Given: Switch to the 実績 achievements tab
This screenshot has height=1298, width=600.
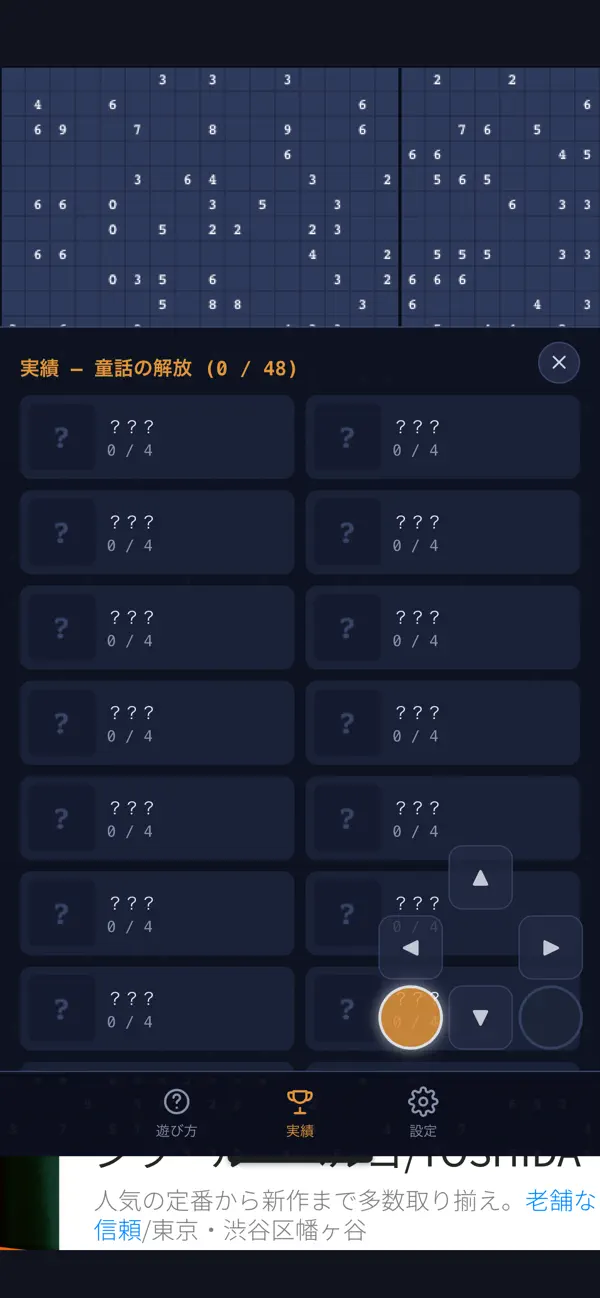Looking at the screenshot, I should pos(299,1114).
